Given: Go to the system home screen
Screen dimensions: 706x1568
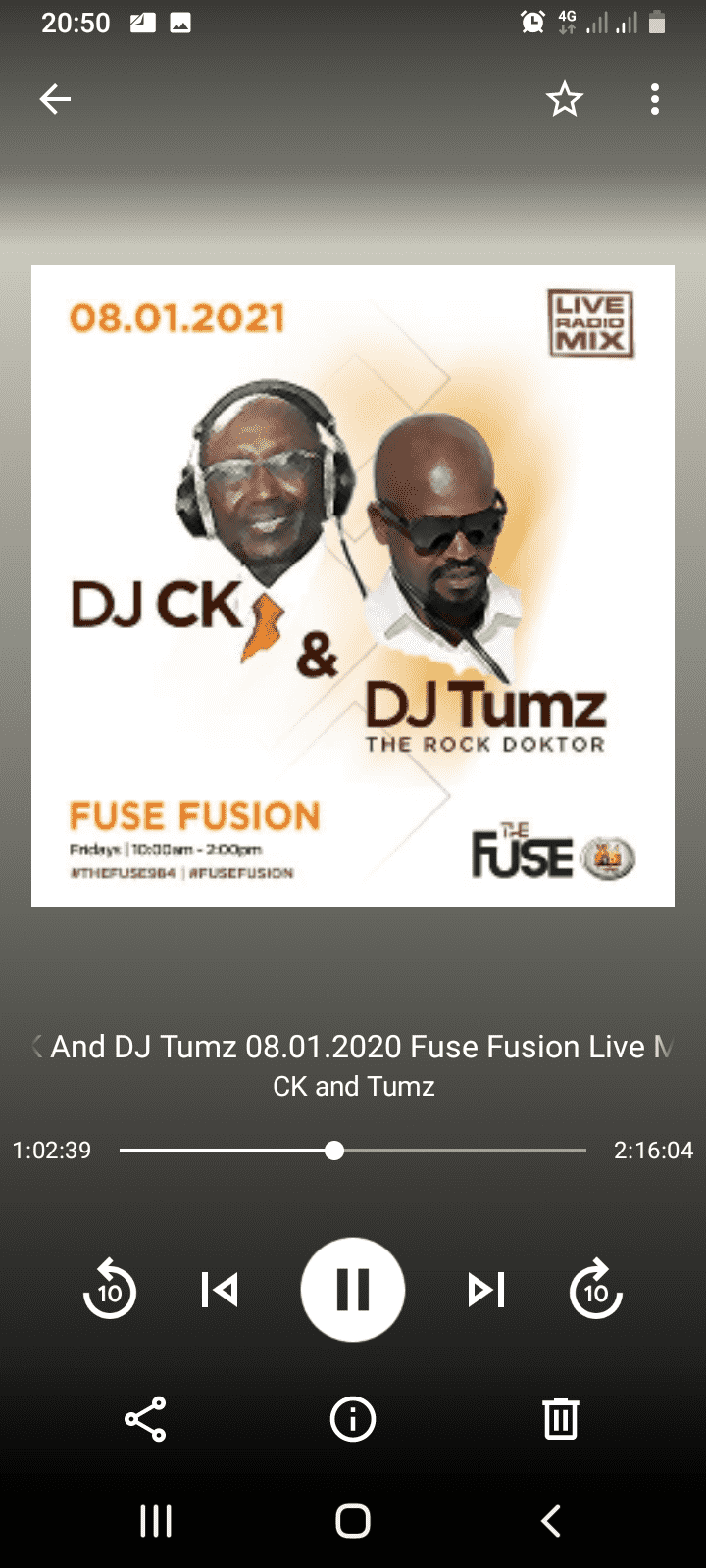Looking at the screenshot, I should pos(353,1521).
